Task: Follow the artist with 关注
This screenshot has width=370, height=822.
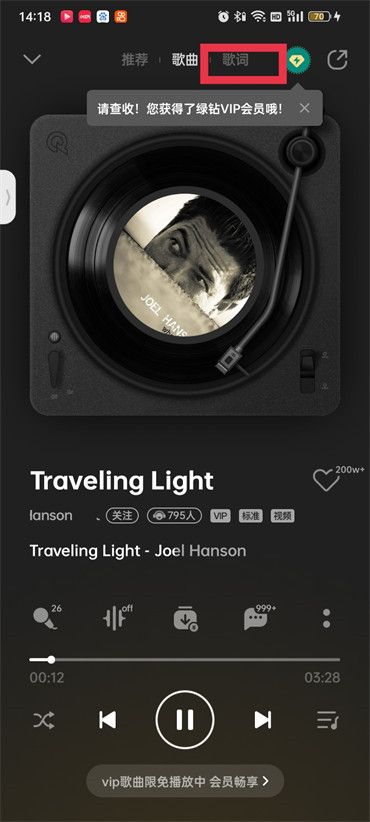Action: [x=122, y=516]
